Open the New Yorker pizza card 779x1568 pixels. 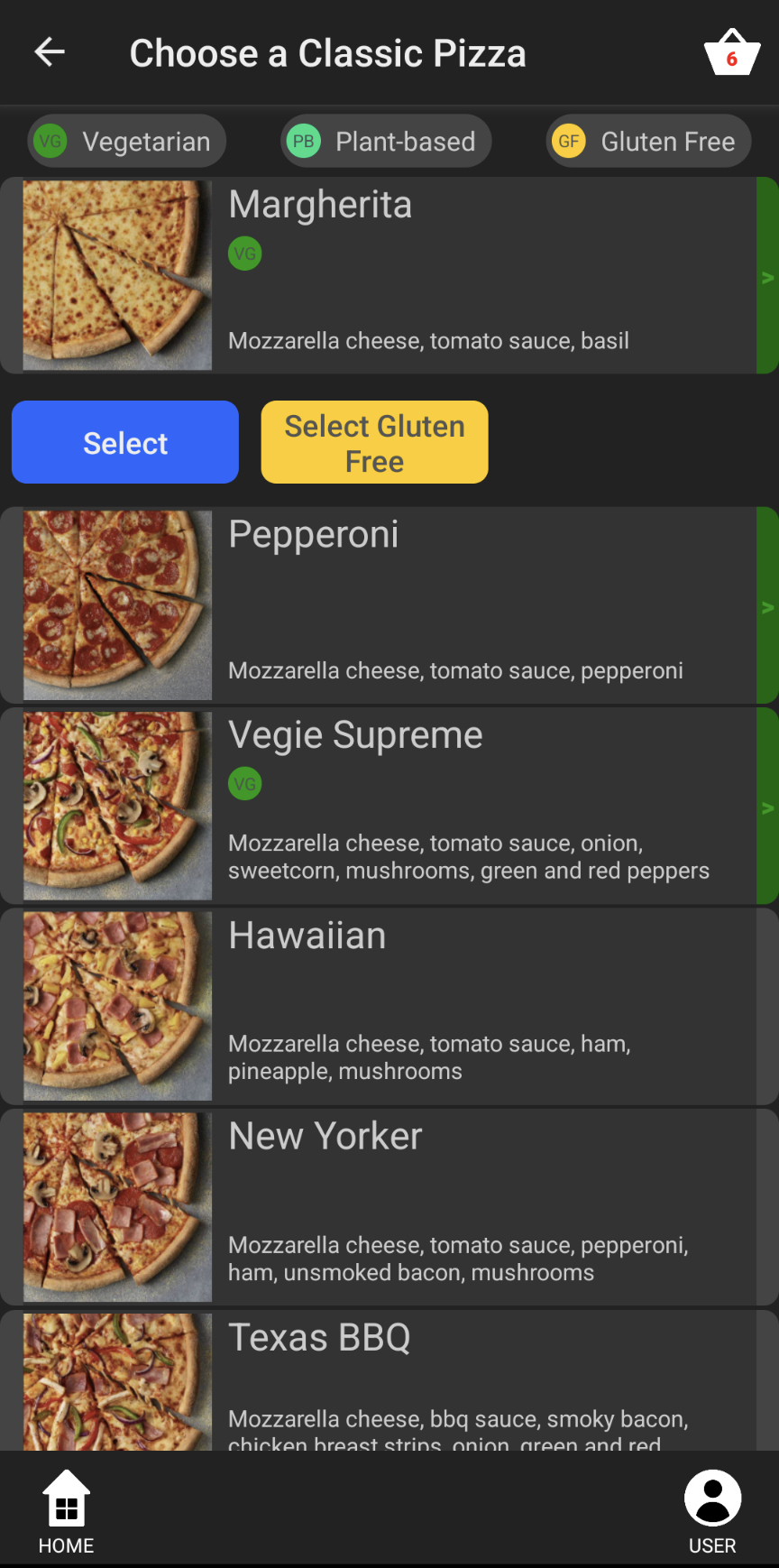(389, 1207)
